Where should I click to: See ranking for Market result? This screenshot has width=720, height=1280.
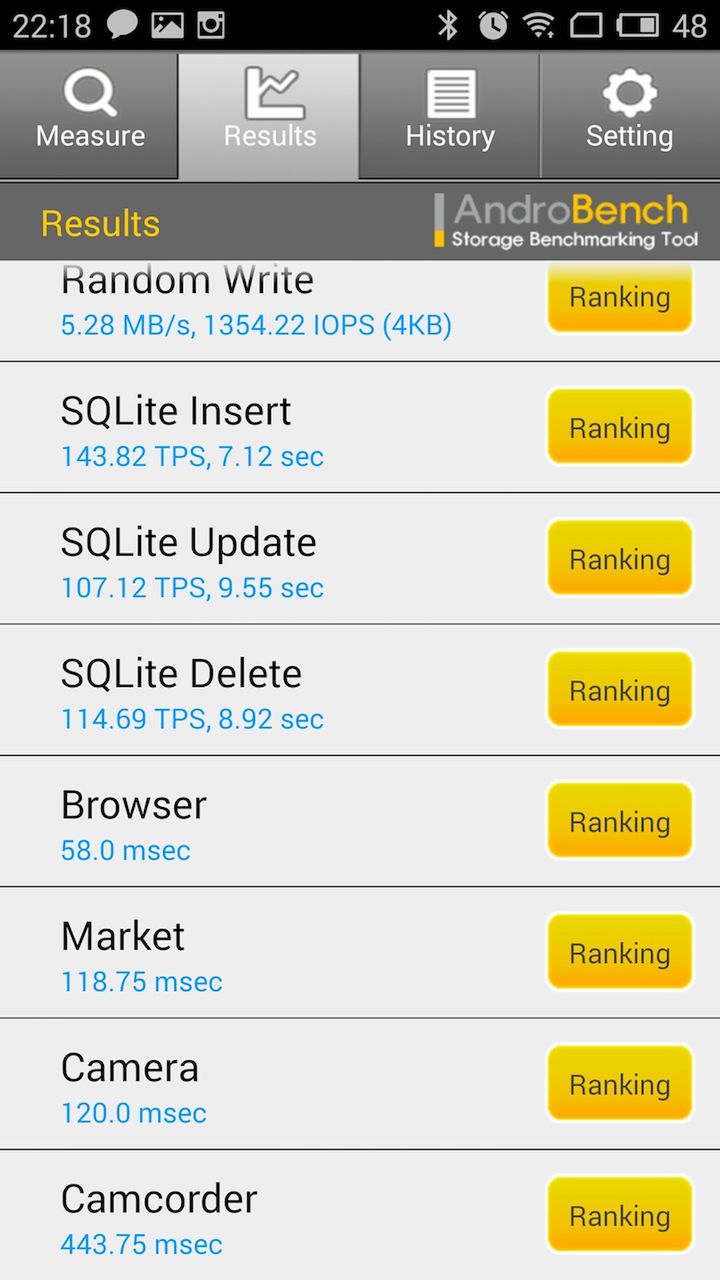click(619, 953)
